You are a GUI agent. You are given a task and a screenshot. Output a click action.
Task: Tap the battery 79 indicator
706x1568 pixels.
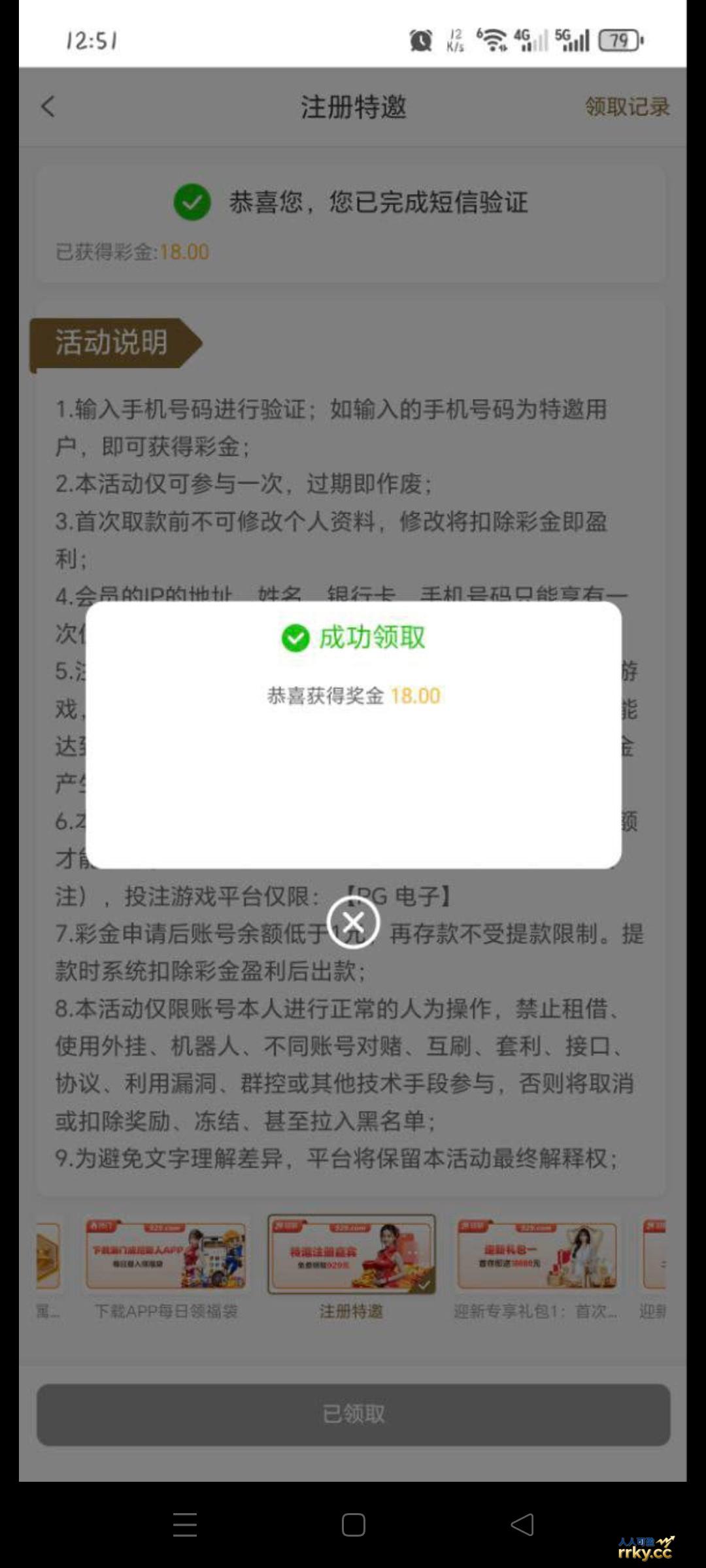click(x=618, y=41)
